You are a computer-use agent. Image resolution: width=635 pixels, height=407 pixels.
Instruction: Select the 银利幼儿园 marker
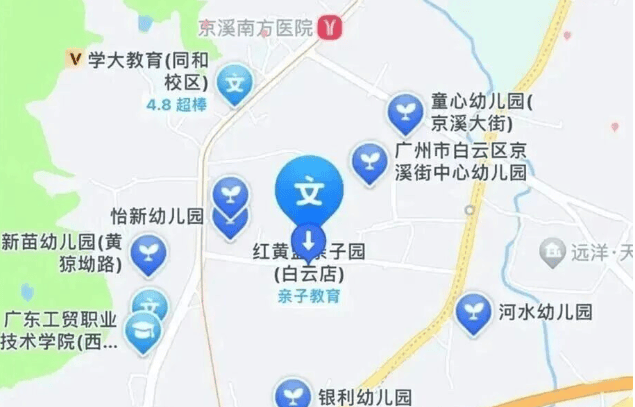[x=290, y=394]
